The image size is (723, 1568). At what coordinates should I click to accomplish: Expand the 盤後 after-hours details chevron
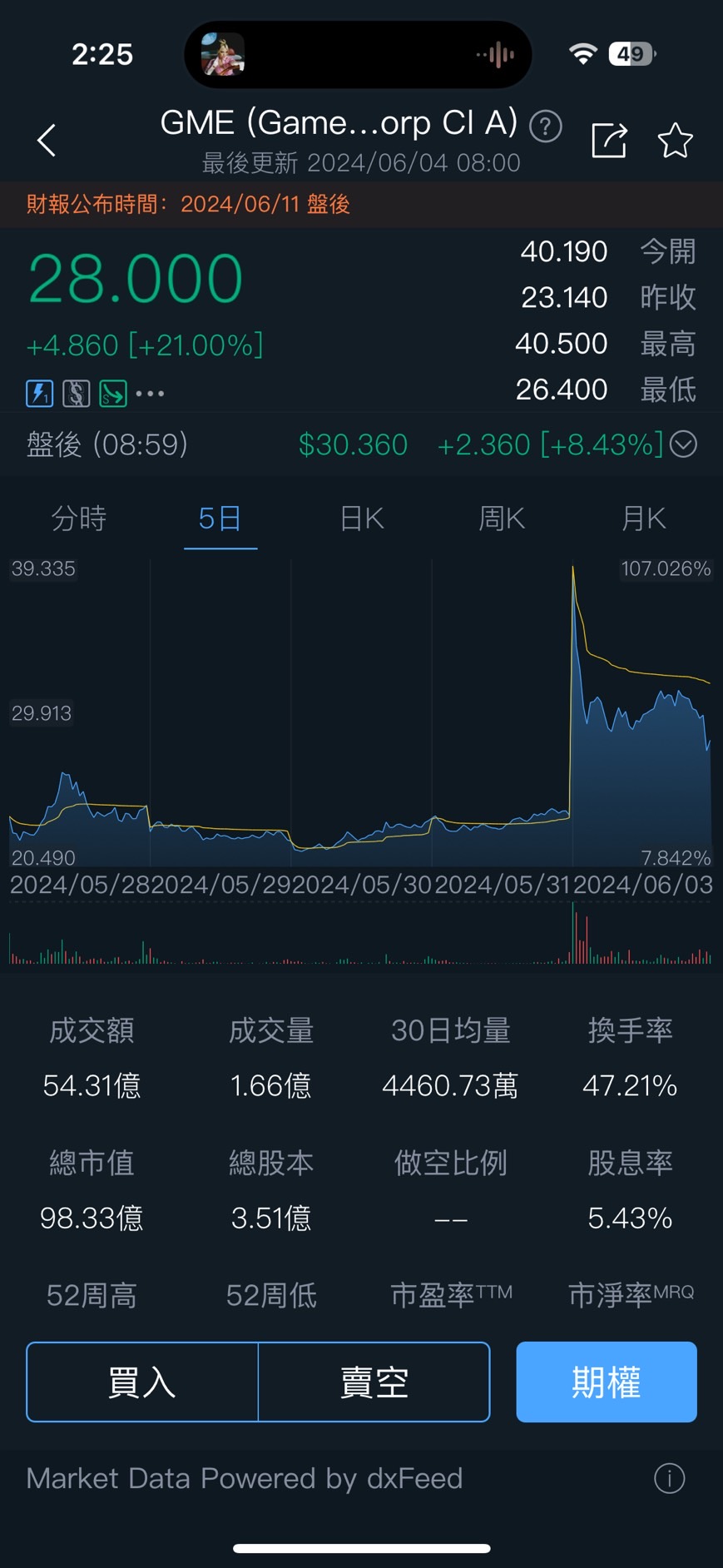pos(683,444)
